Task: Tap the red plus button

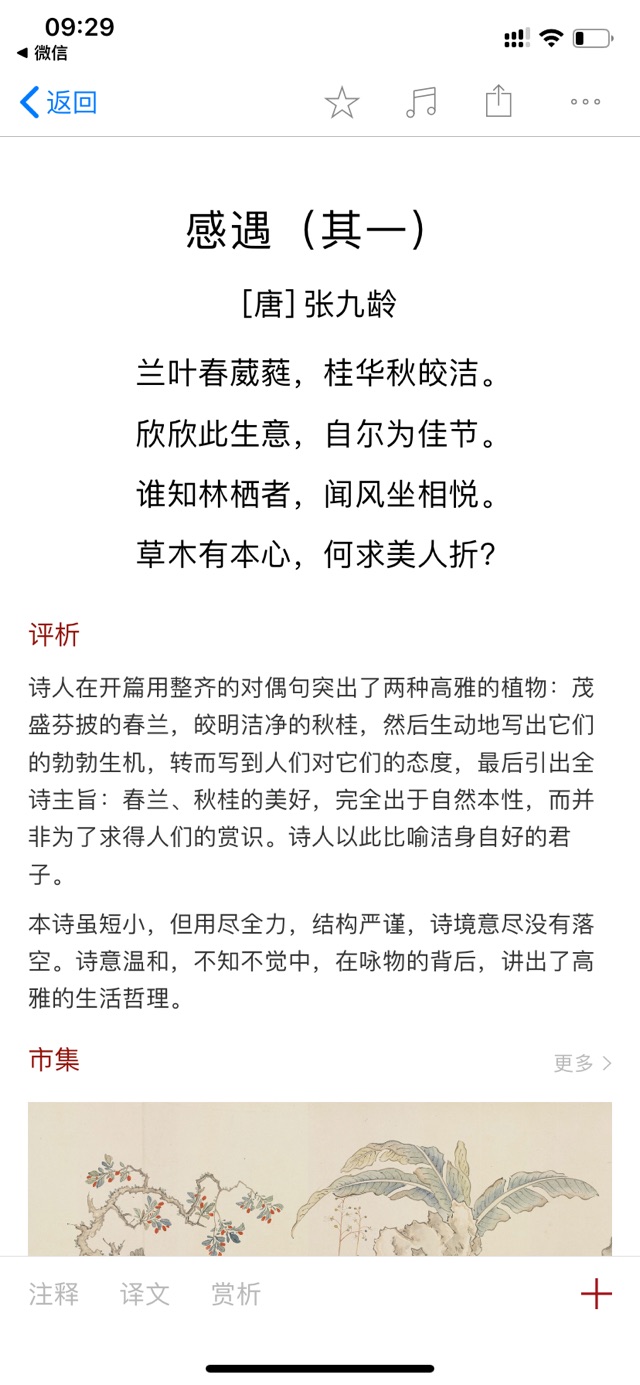Action: (596, 1294)
